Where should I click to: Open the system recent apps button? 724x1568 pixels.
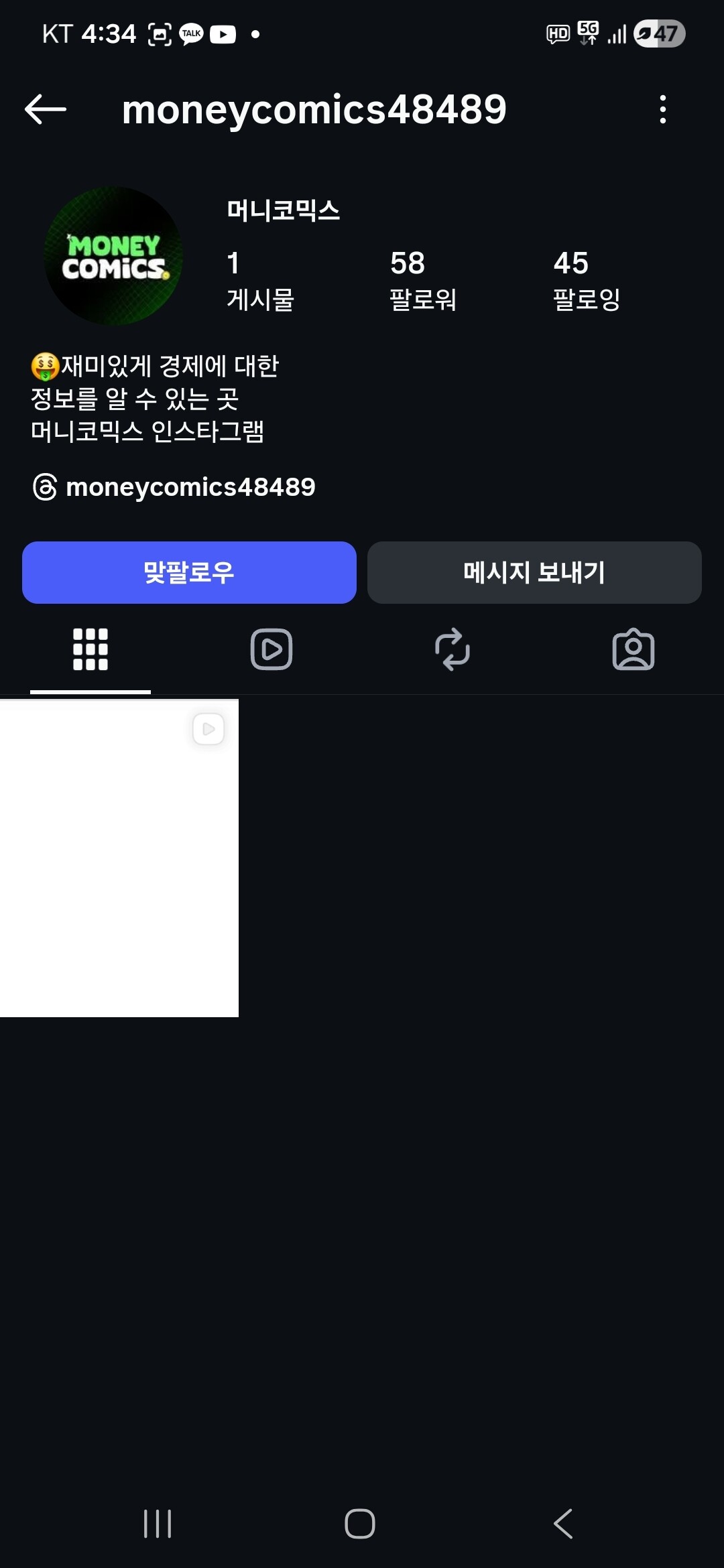[158, 1524]
